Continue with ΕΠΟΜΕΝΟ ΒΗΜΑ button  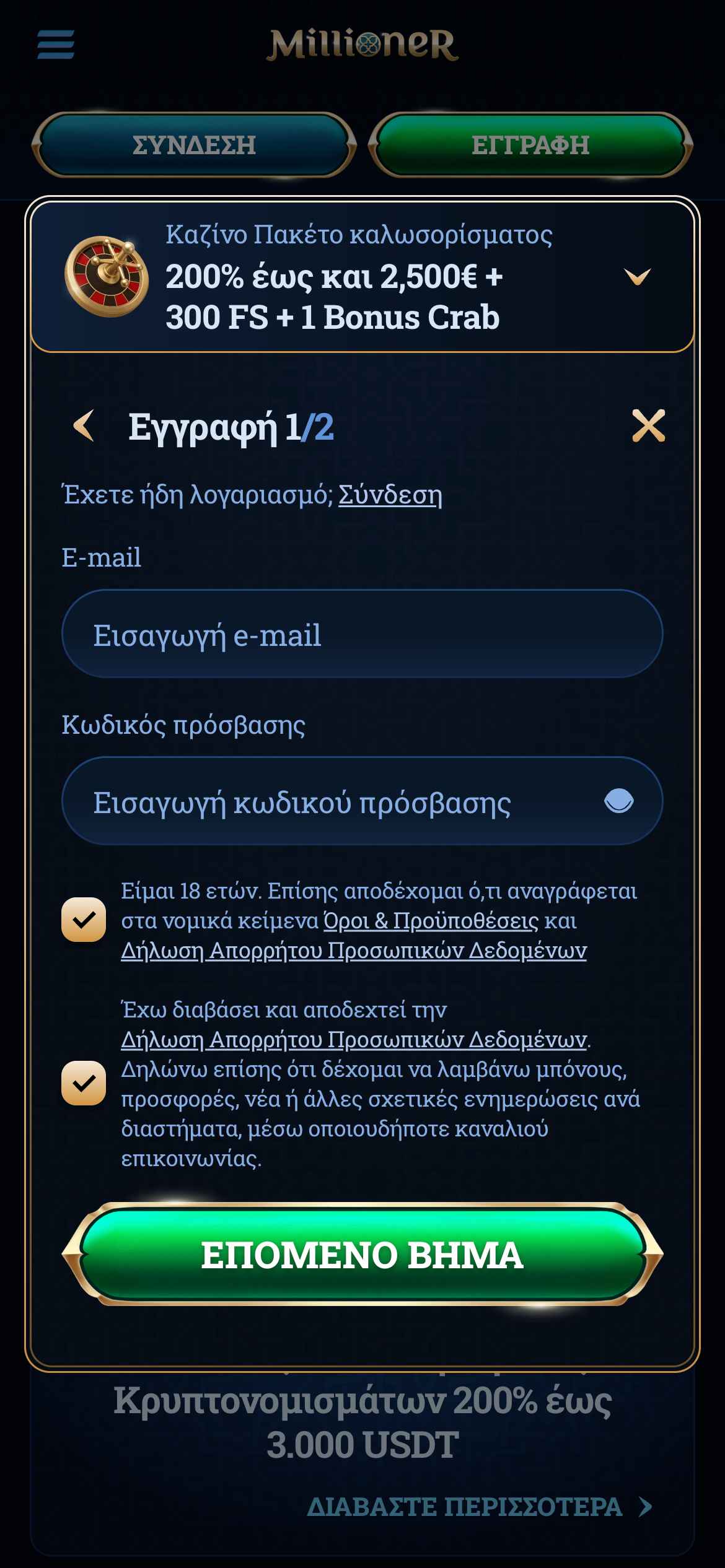[362, 1255]
